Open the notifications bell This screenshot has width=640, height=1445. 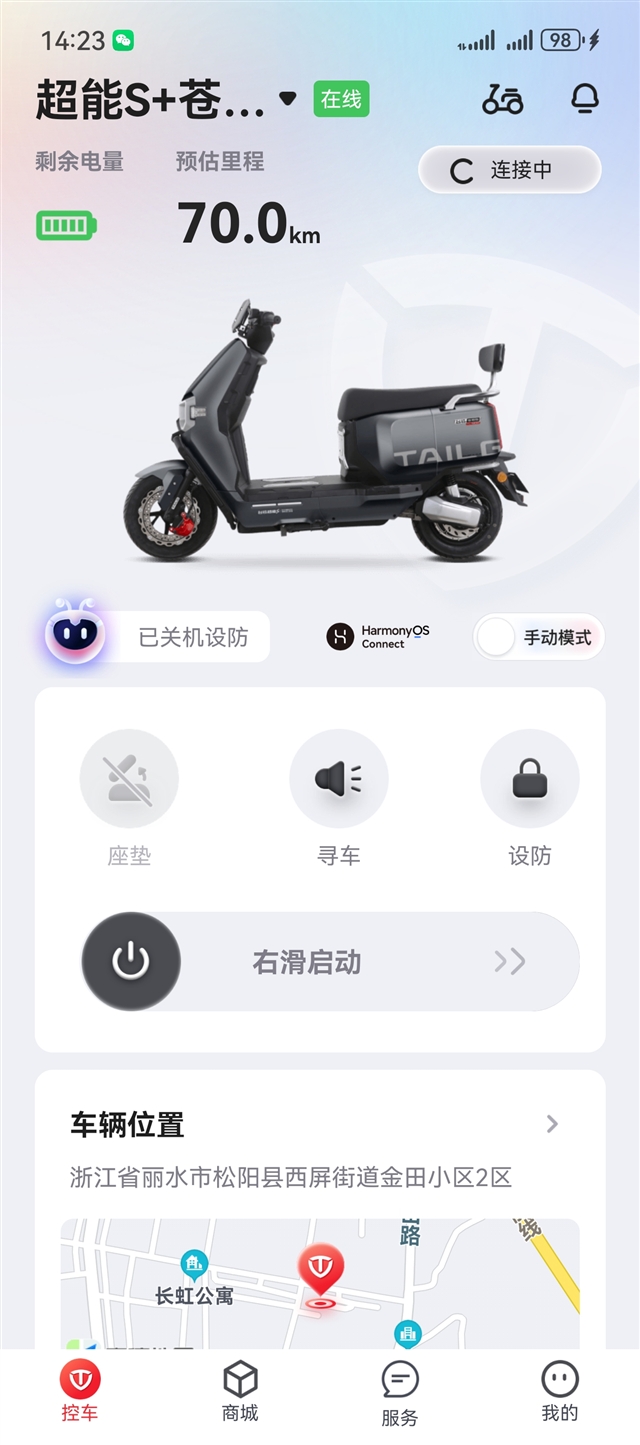point(585,98)
